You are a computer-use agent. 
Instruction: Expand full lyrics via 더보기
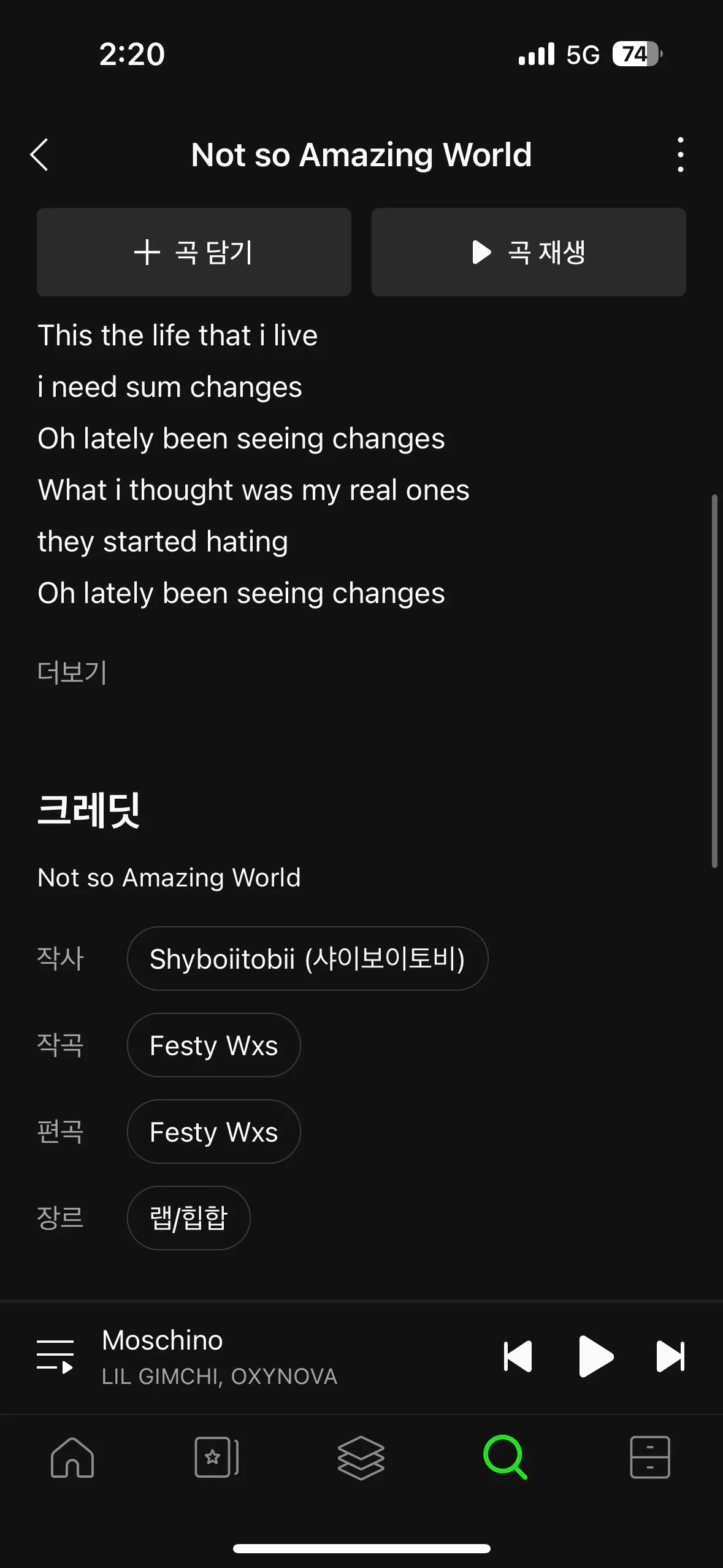pos(72,673)
